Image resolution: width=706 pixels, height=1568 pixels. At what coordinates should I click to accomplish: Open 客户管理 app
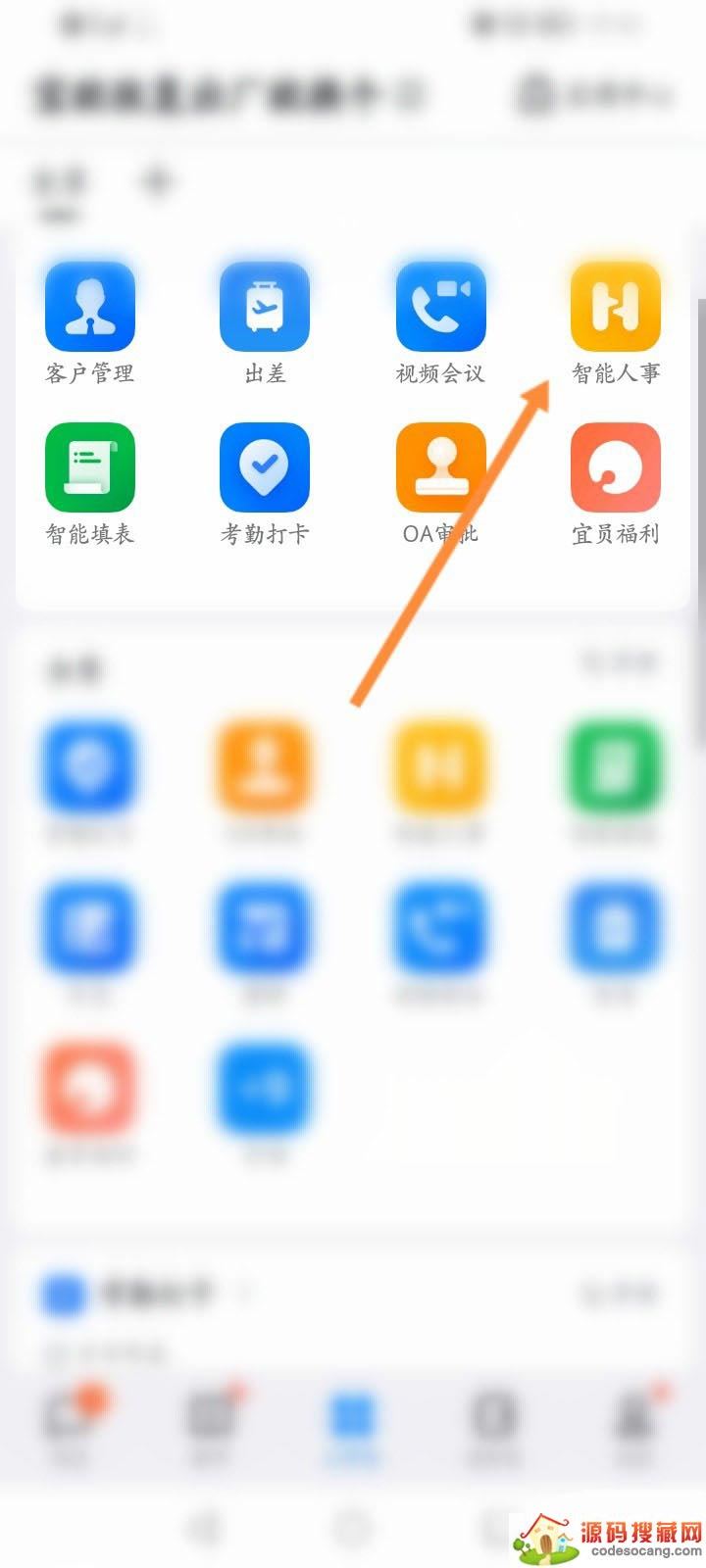pos(90,307)
